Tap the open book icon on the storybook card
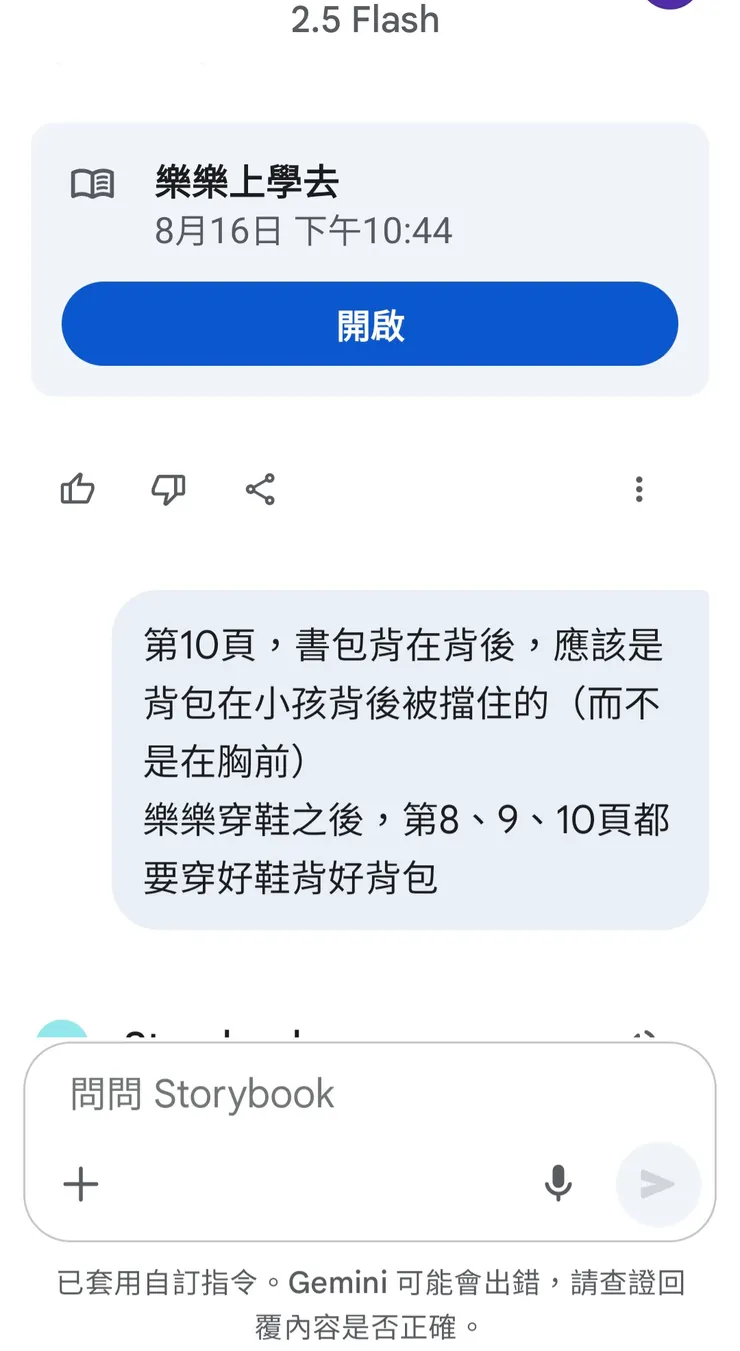This screenshot has width=740, height=1351. pos(92,183)
